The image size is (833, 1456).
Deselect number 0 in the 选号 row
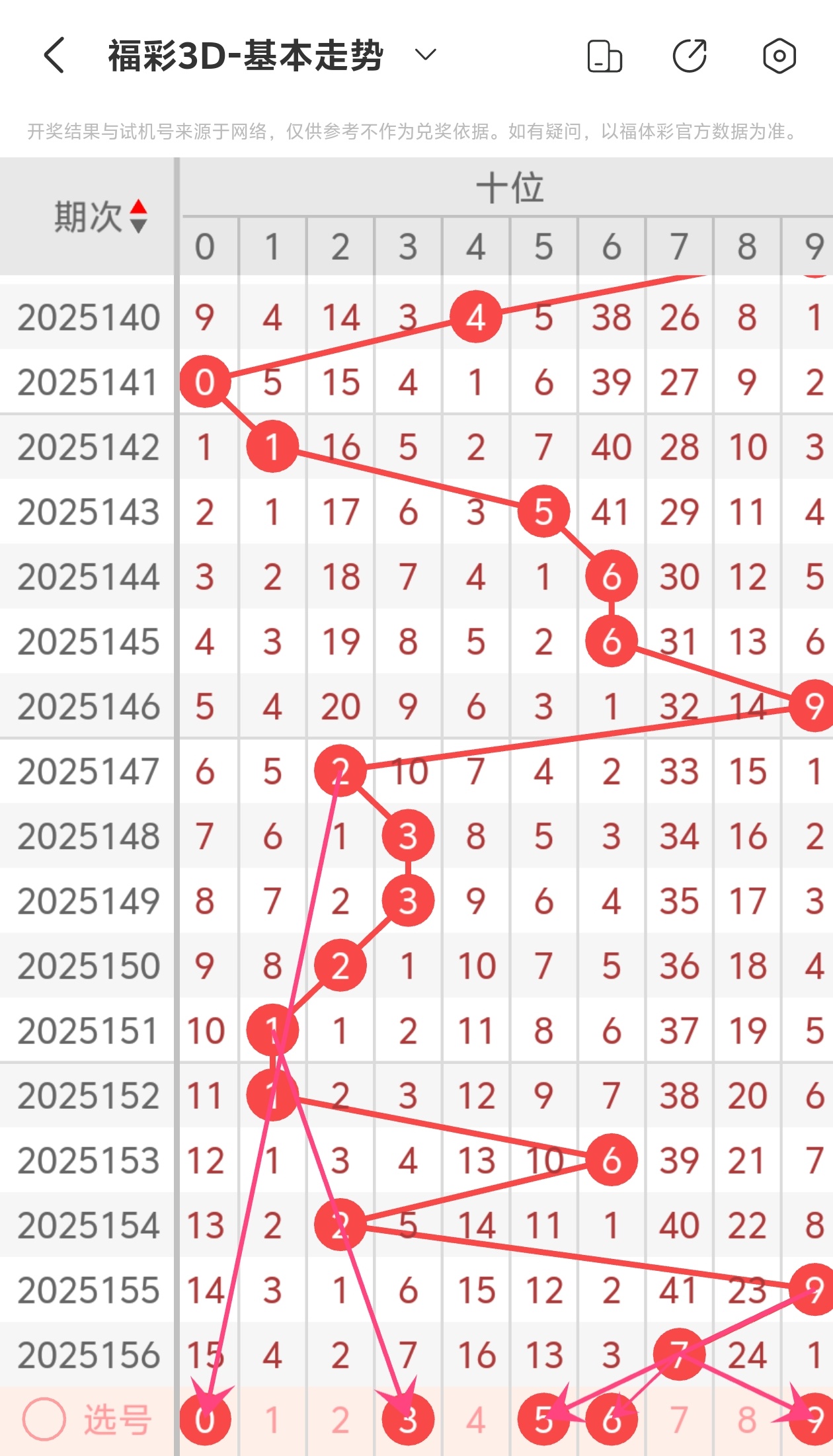205,1419
